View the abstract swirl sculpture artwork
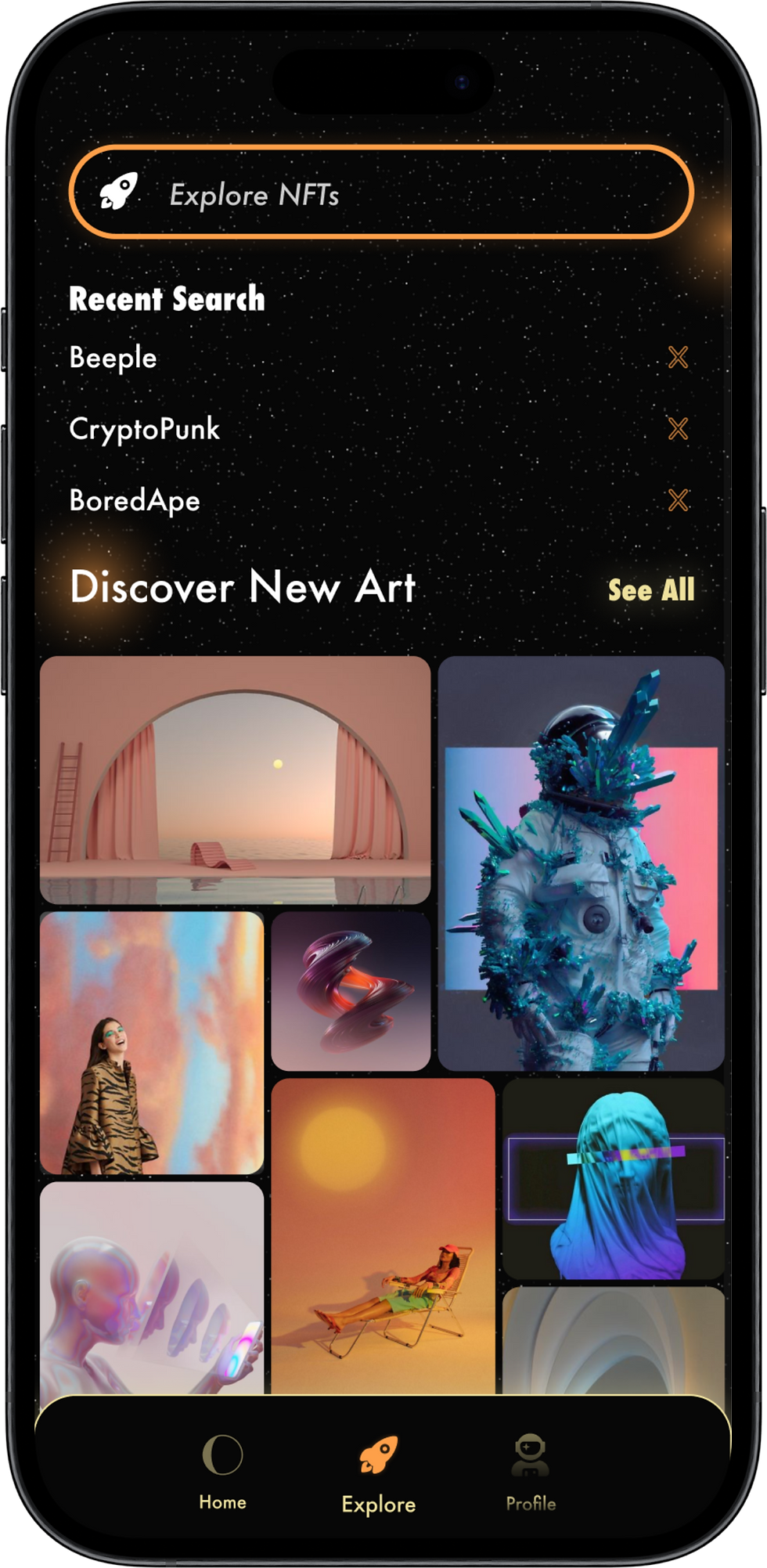 pos(351,991)
